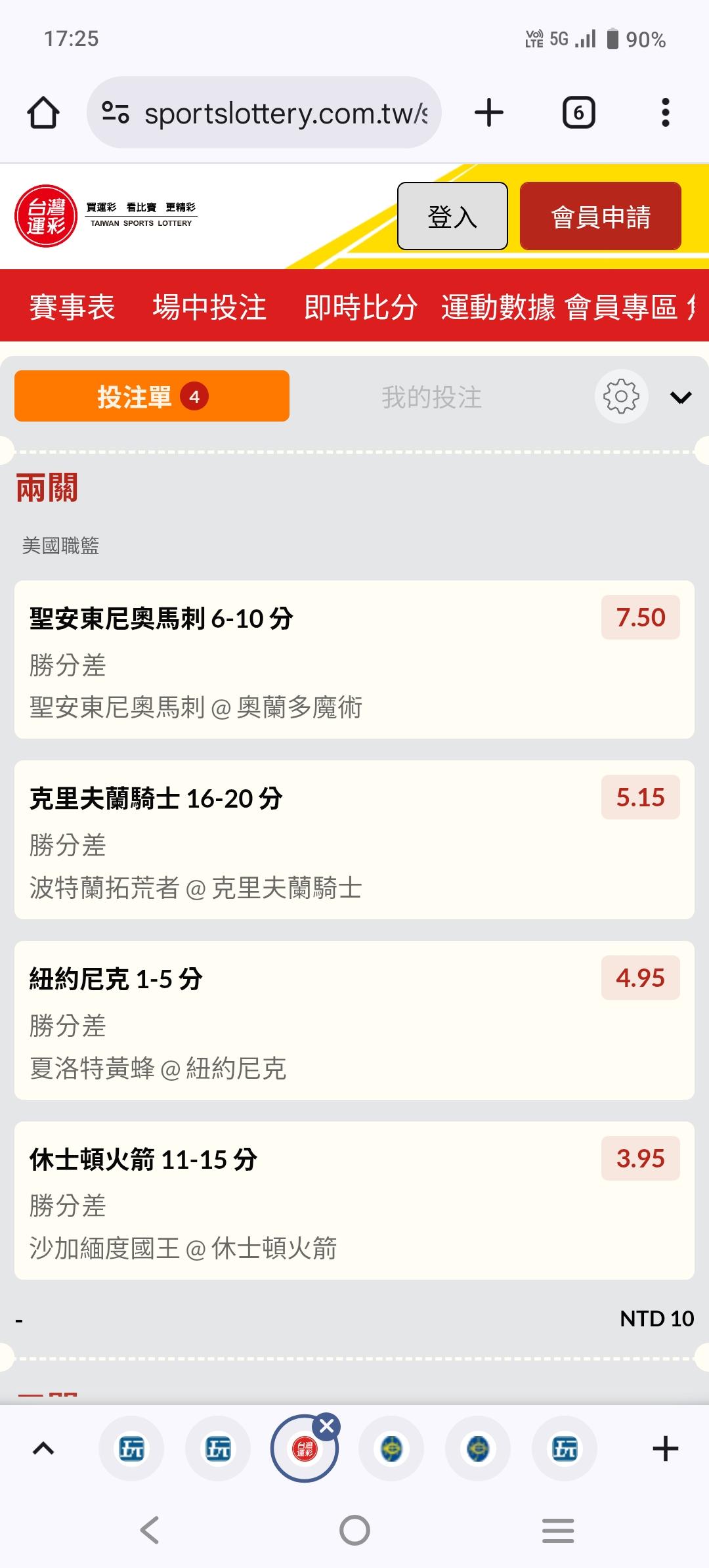This screenshot has width=709, height=1568.
Task: Go to 賽事表 schedule section
Action: tap(72, 307)
